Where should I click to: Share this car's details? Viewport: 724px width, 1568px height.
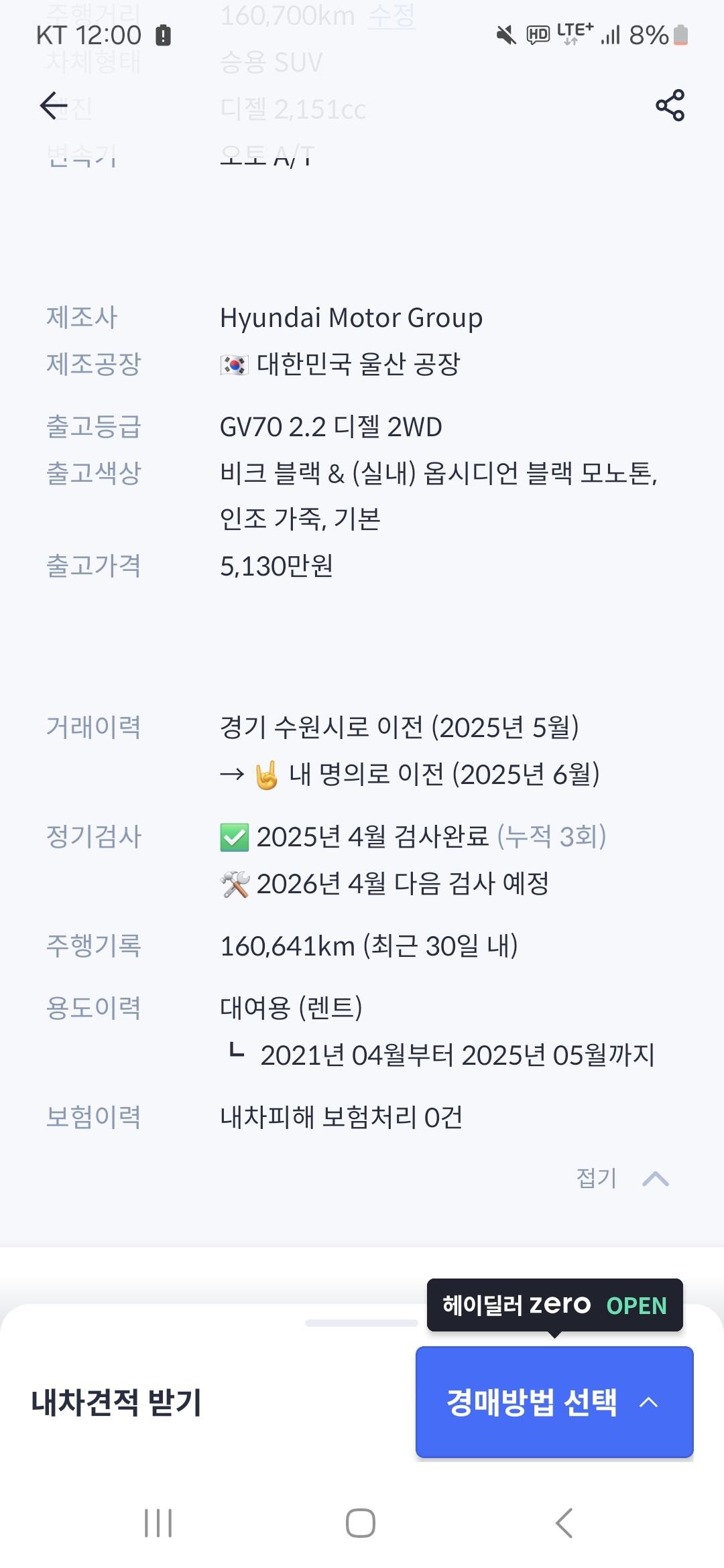[x=670, y=105]
